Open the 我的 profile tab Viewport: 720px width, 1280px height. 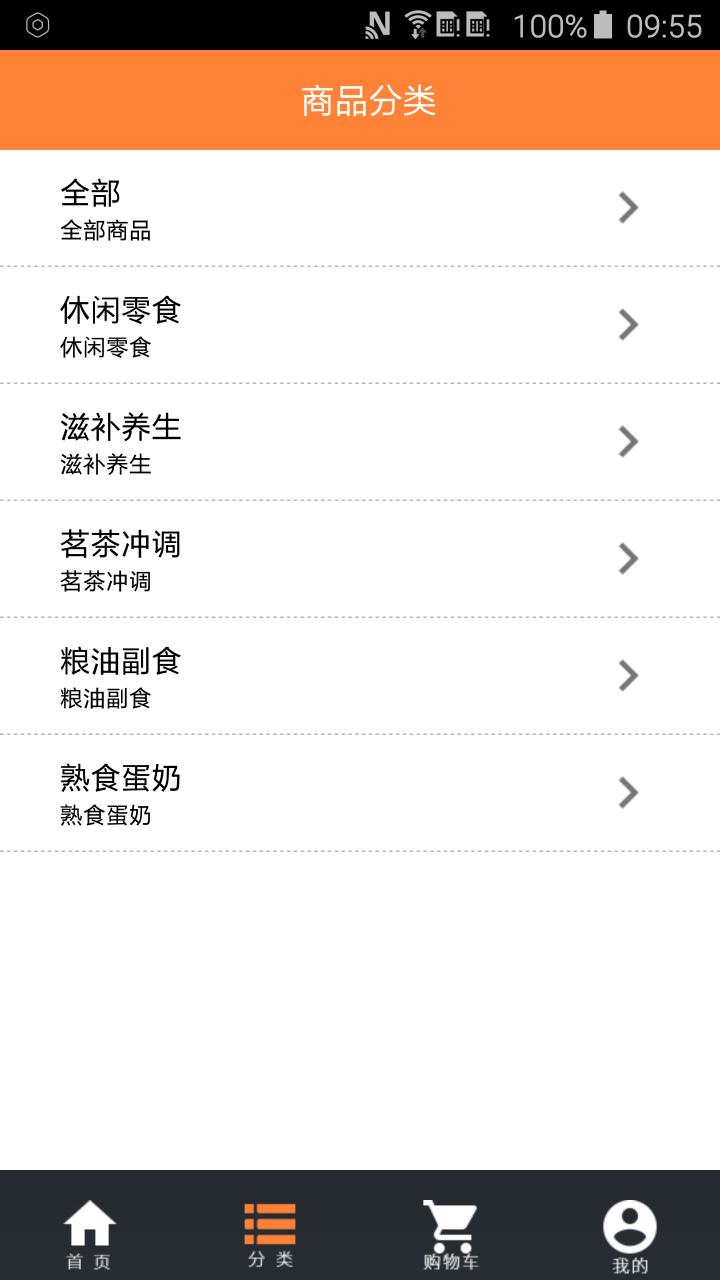coord(630,1234)
